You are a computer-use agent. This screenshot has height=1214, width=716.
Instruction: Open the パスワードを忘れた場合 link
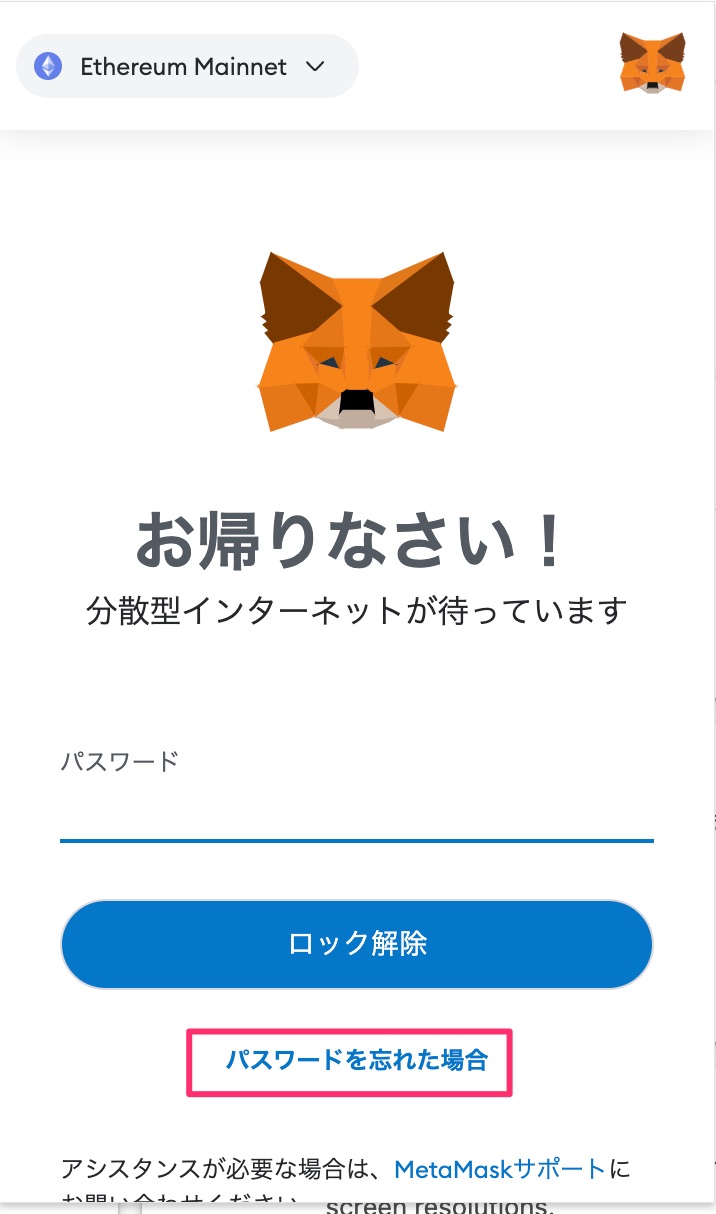[356, 1060]
